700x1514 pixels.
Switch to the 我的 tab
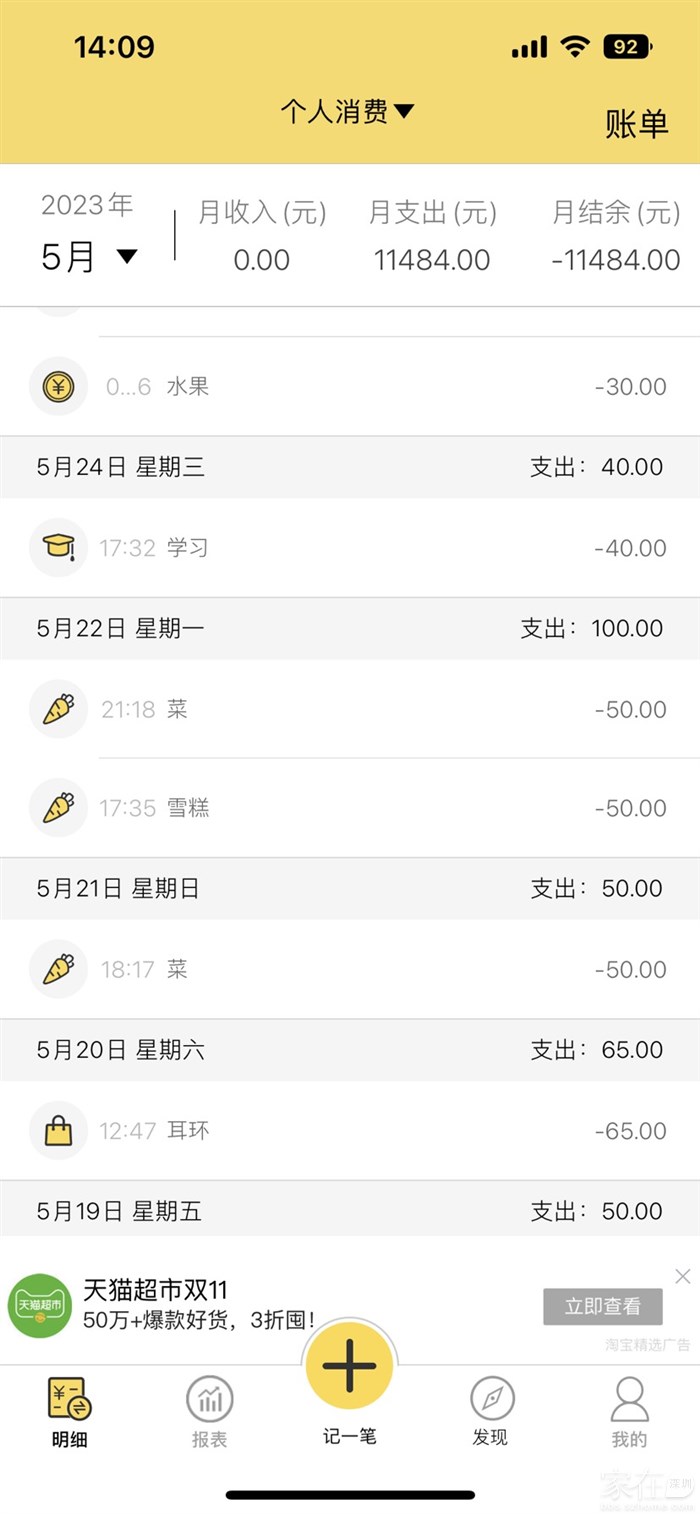629,1412
